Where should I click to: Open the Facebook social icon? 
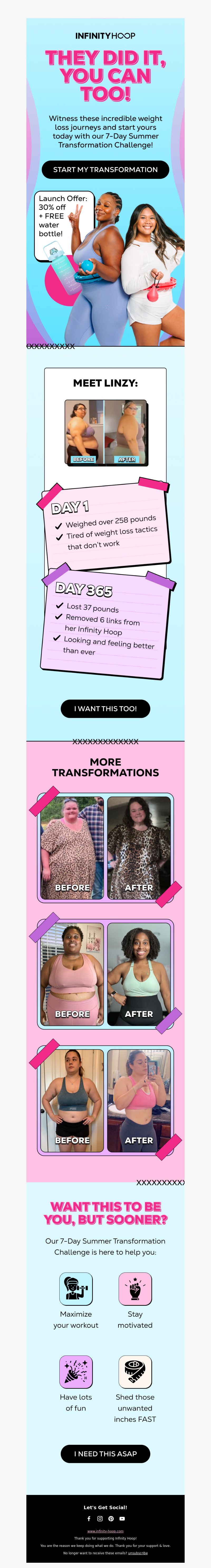coord(89,1518)
